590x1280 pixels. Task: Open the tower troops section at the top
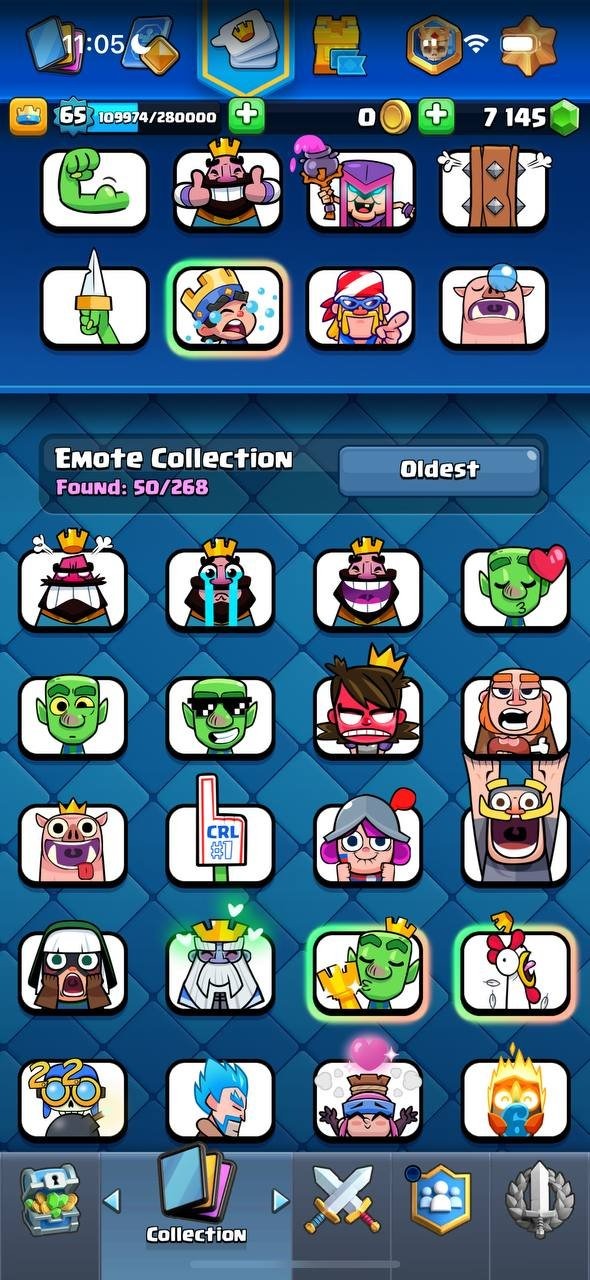click(339, 46)
